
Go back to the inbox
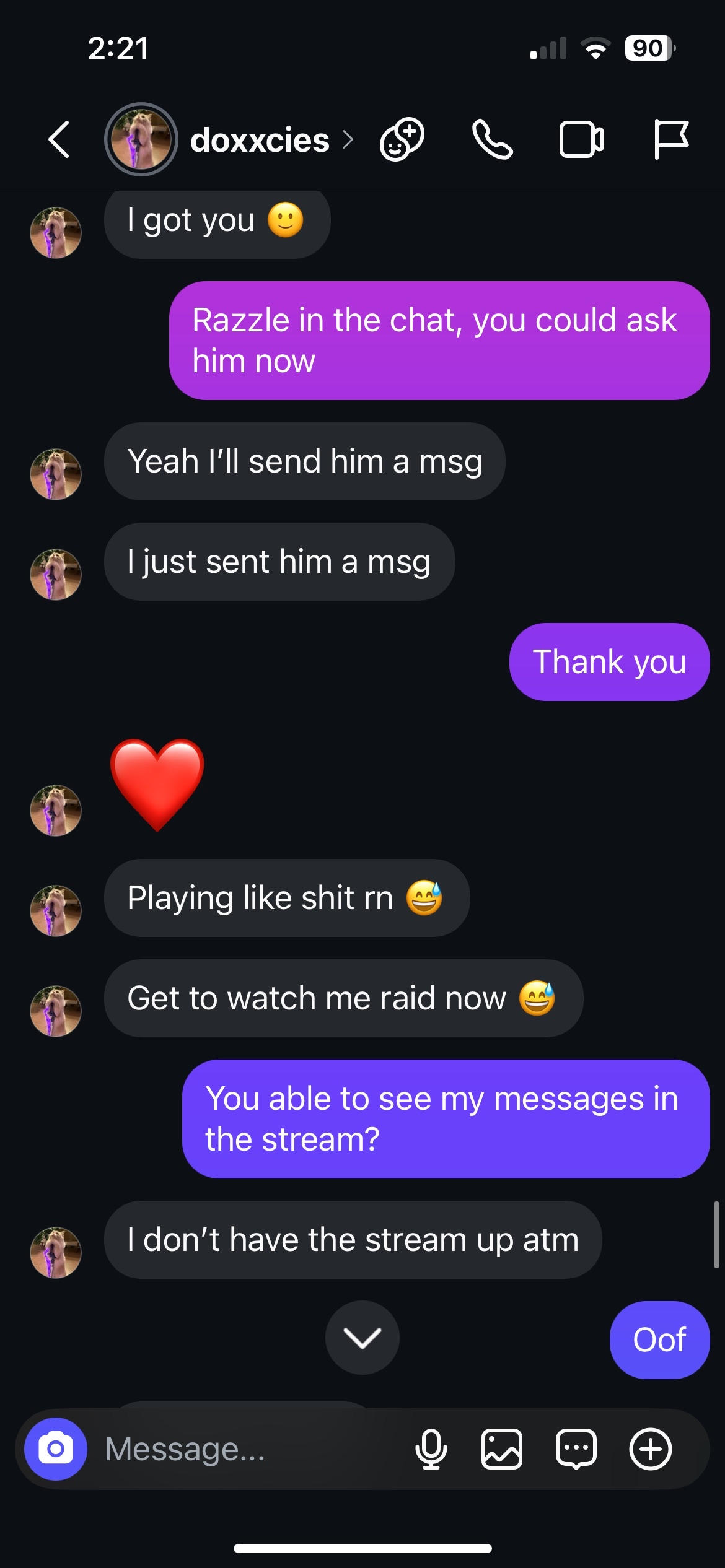click(x=59, y=139)
